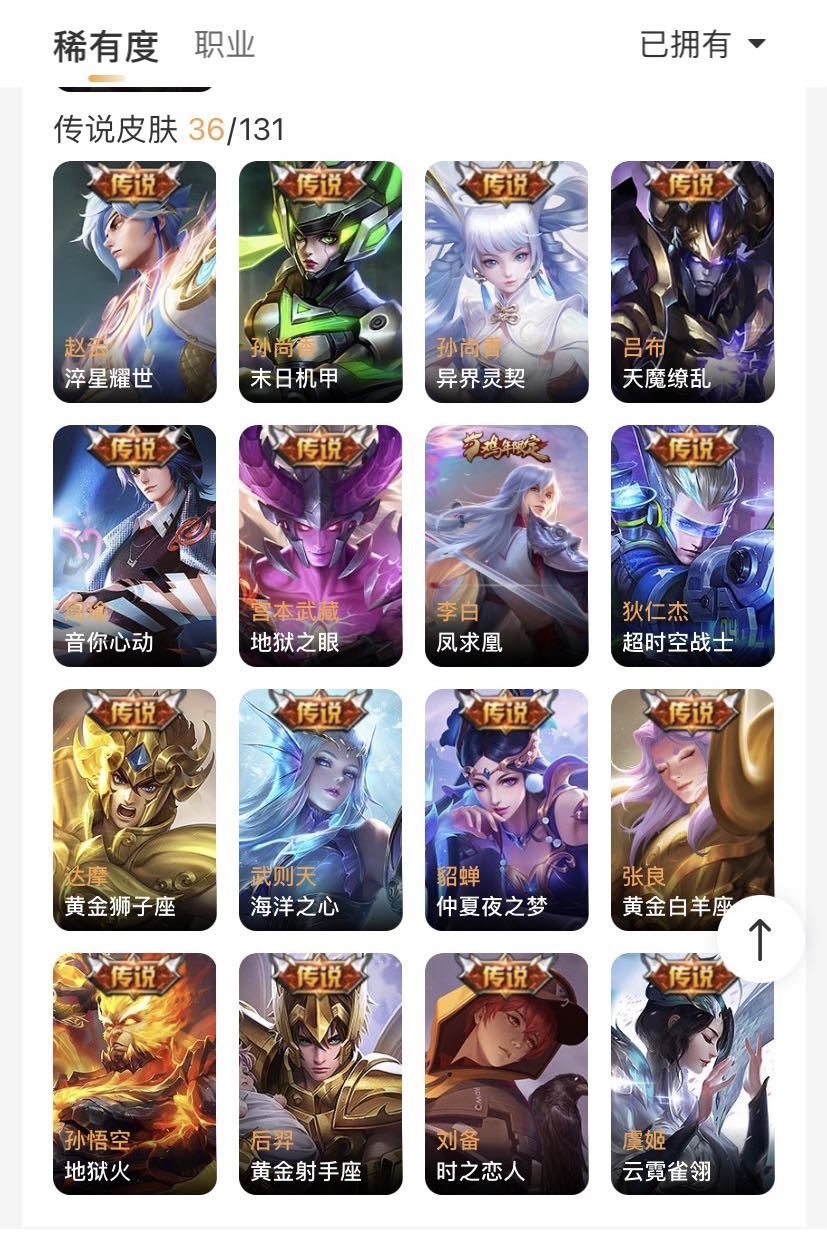Screen dimensions: 827x1240
Task: View 刘备's 时之恋人 skin
Action: coord(506,1074)
